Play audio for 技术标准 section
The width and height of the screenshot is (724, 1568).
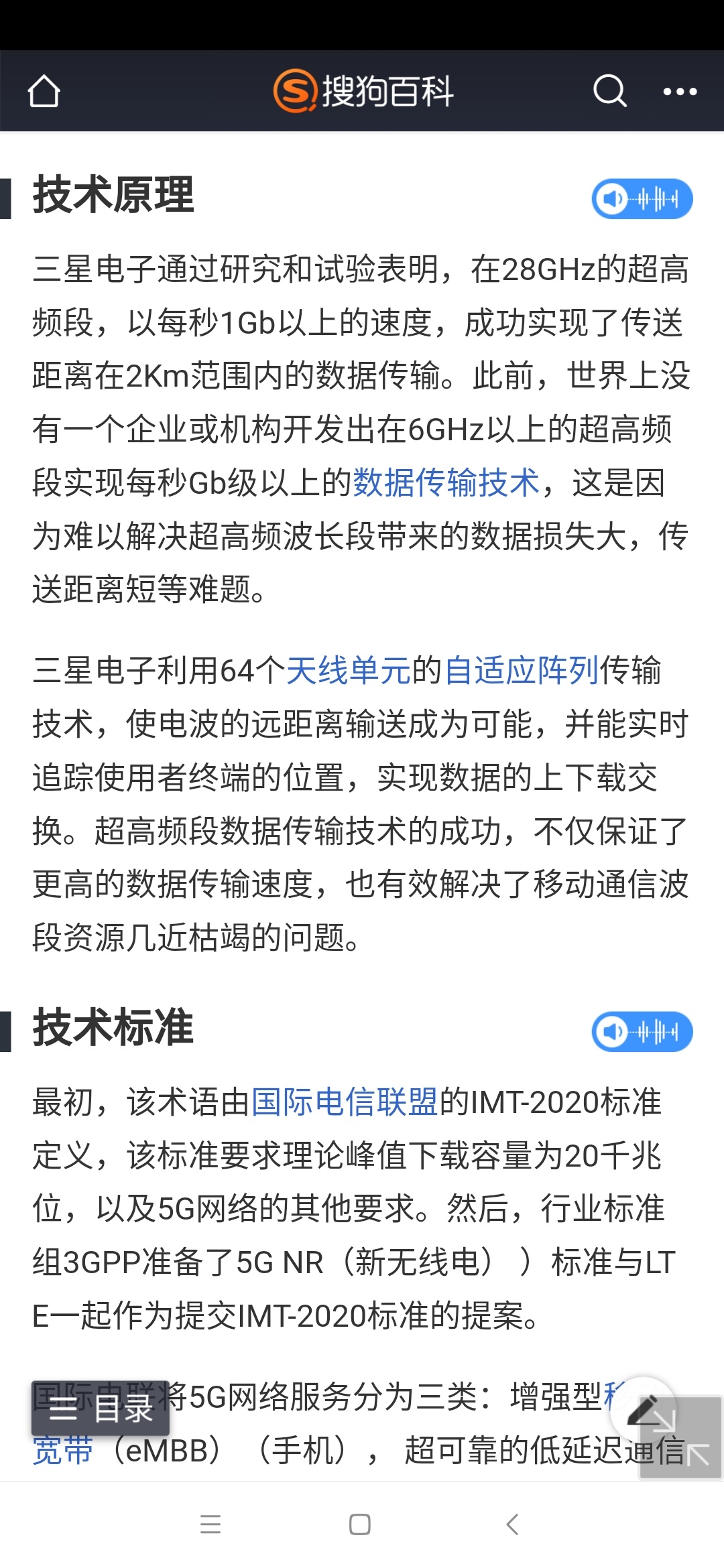click(x=642, y=1031)
